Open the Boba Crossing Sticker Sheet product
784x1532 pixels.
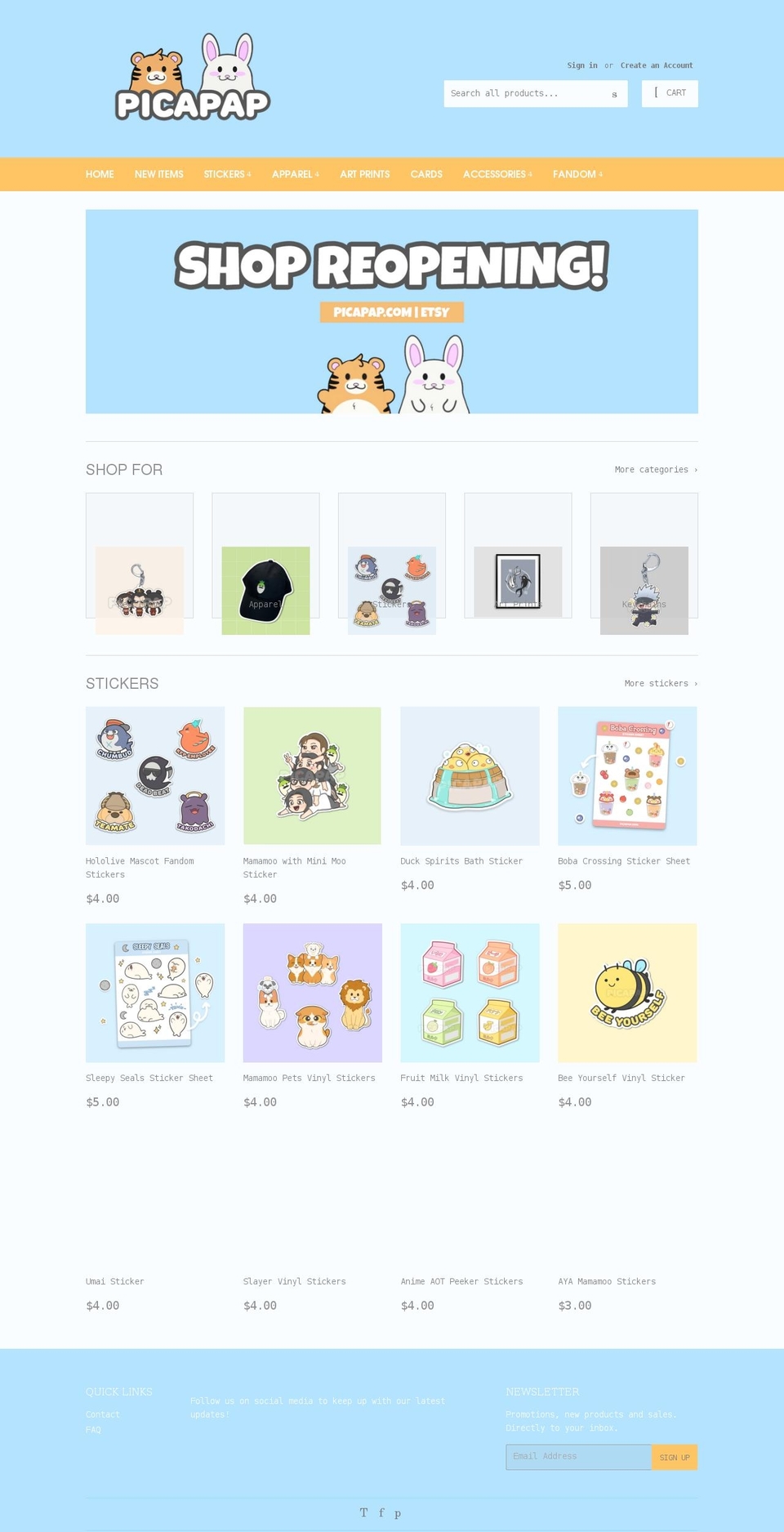626,775
